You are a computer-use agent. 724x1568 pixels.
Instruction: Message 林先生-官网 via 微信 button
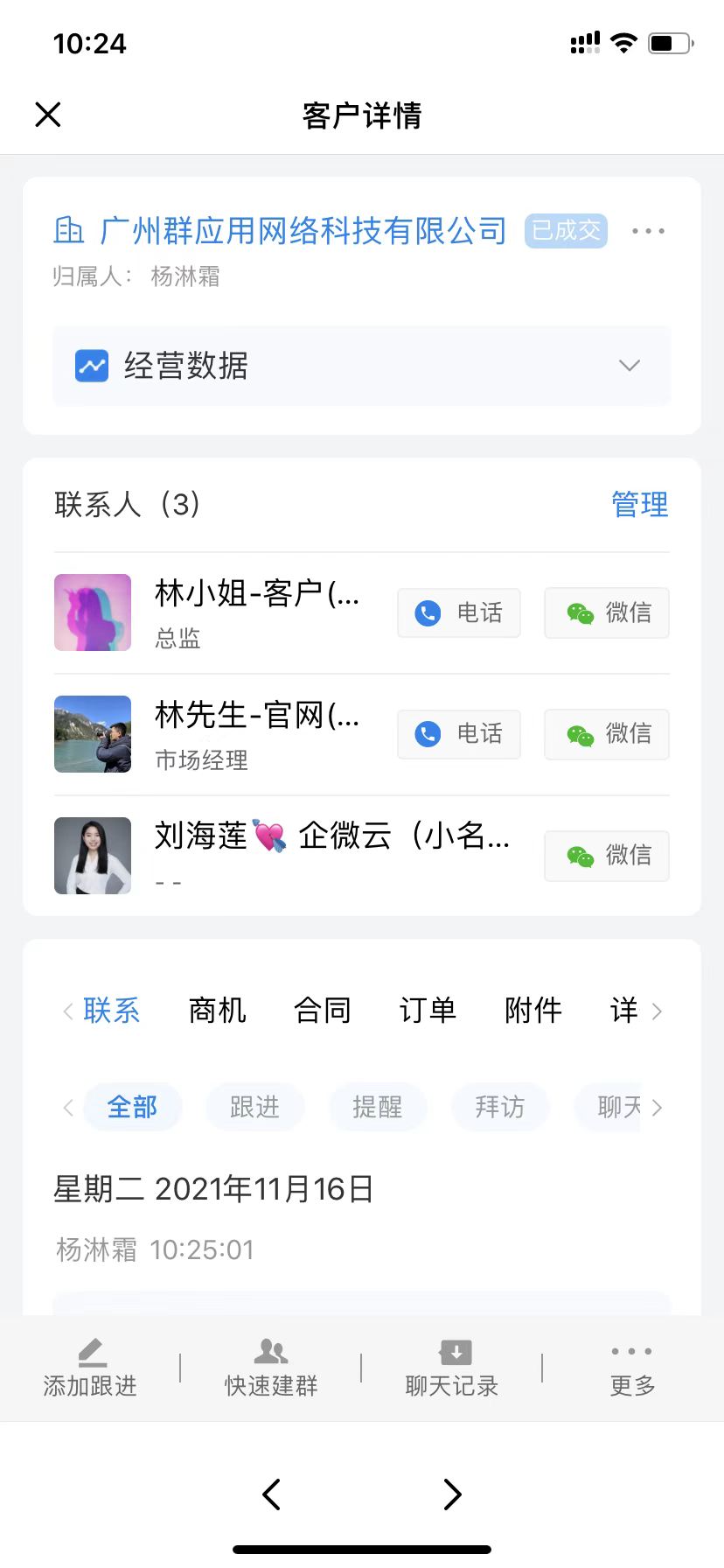pyautogui.click(x=607, y=734)
